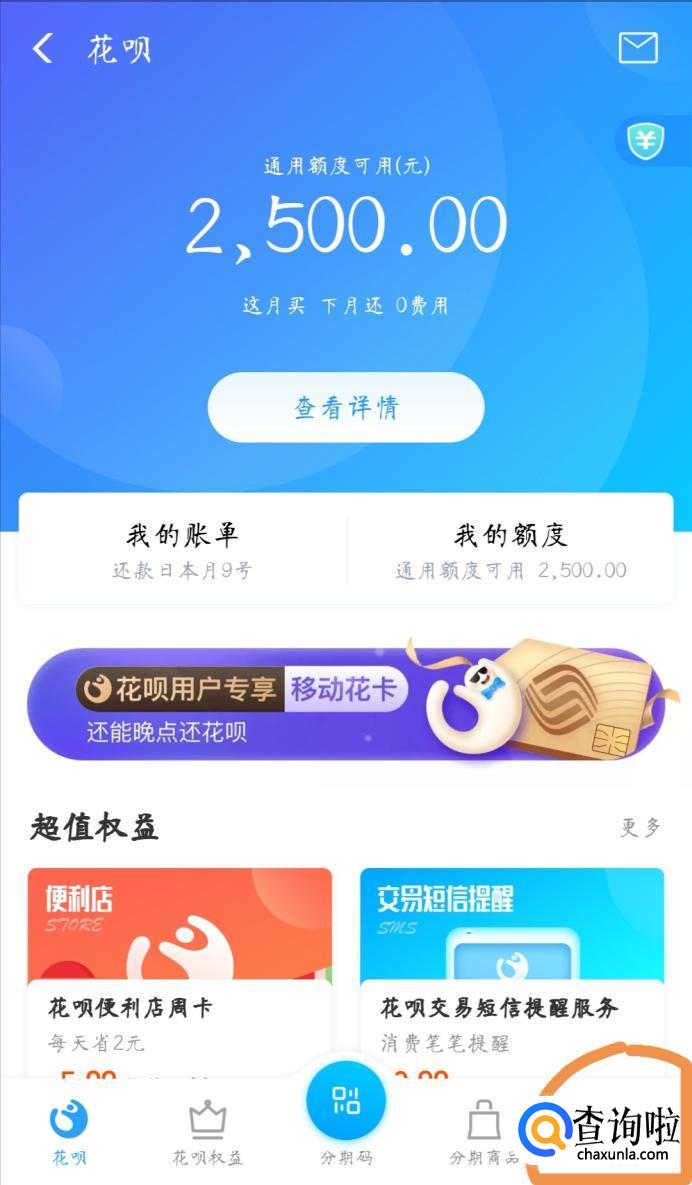Viewport: 692px width, 1185px height.
Task: Open 我的额度 credit limit card
Action: pyautogui.click(x=511, y=549)
